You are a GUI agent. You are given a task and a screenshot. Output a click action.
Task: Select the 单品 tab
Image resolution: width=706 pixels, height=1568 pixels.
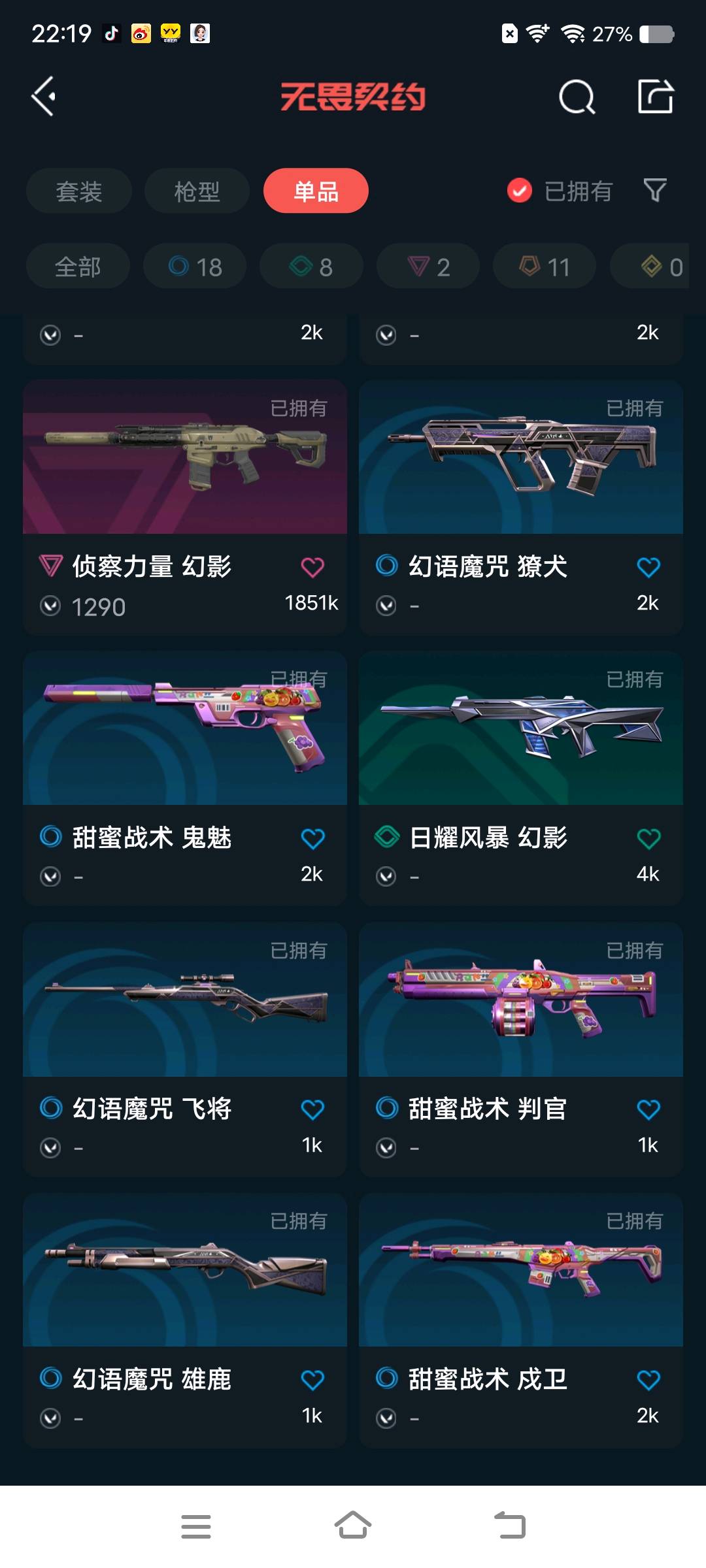[316, 191]
